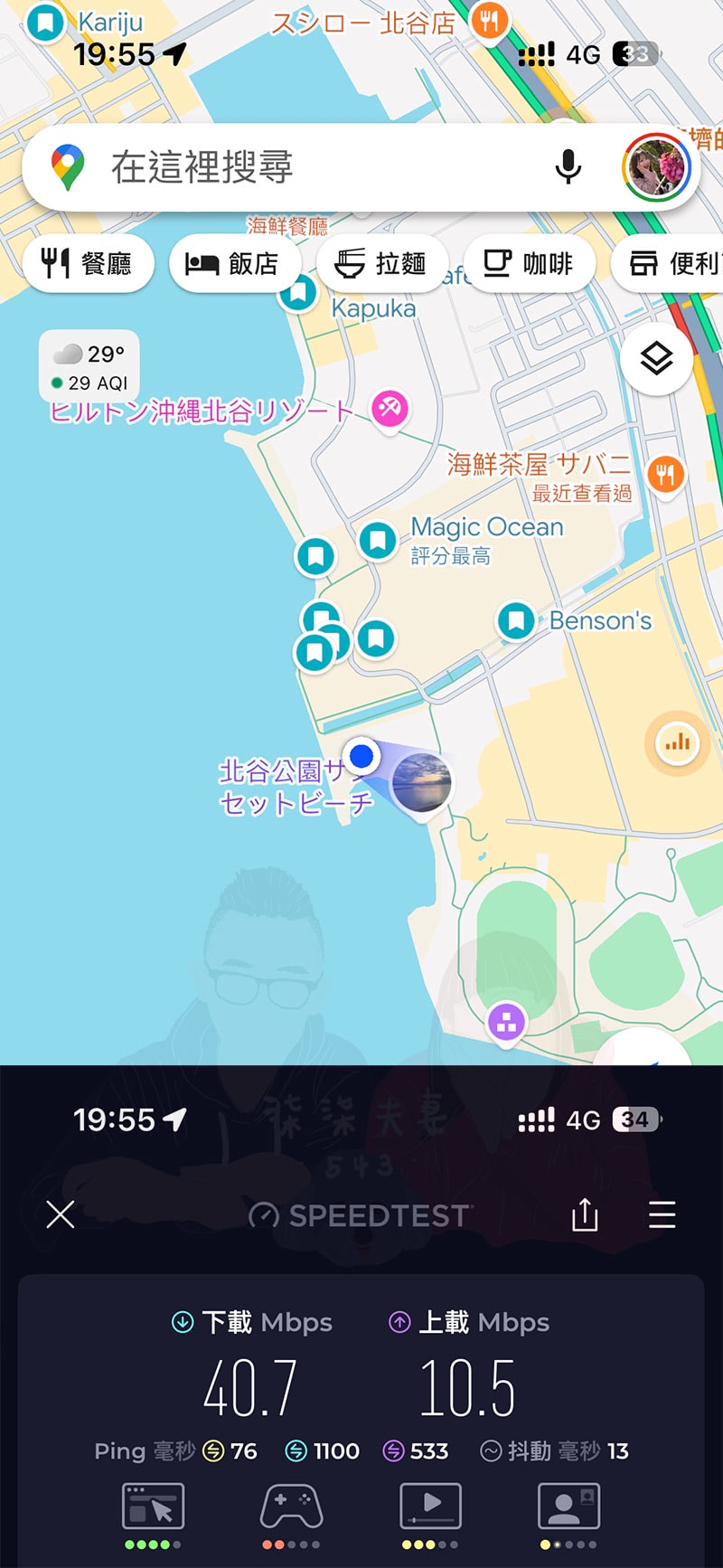723x1568 pixels.
Task: Tap the 餐廳 category button
Action: [x=89, y=263]
